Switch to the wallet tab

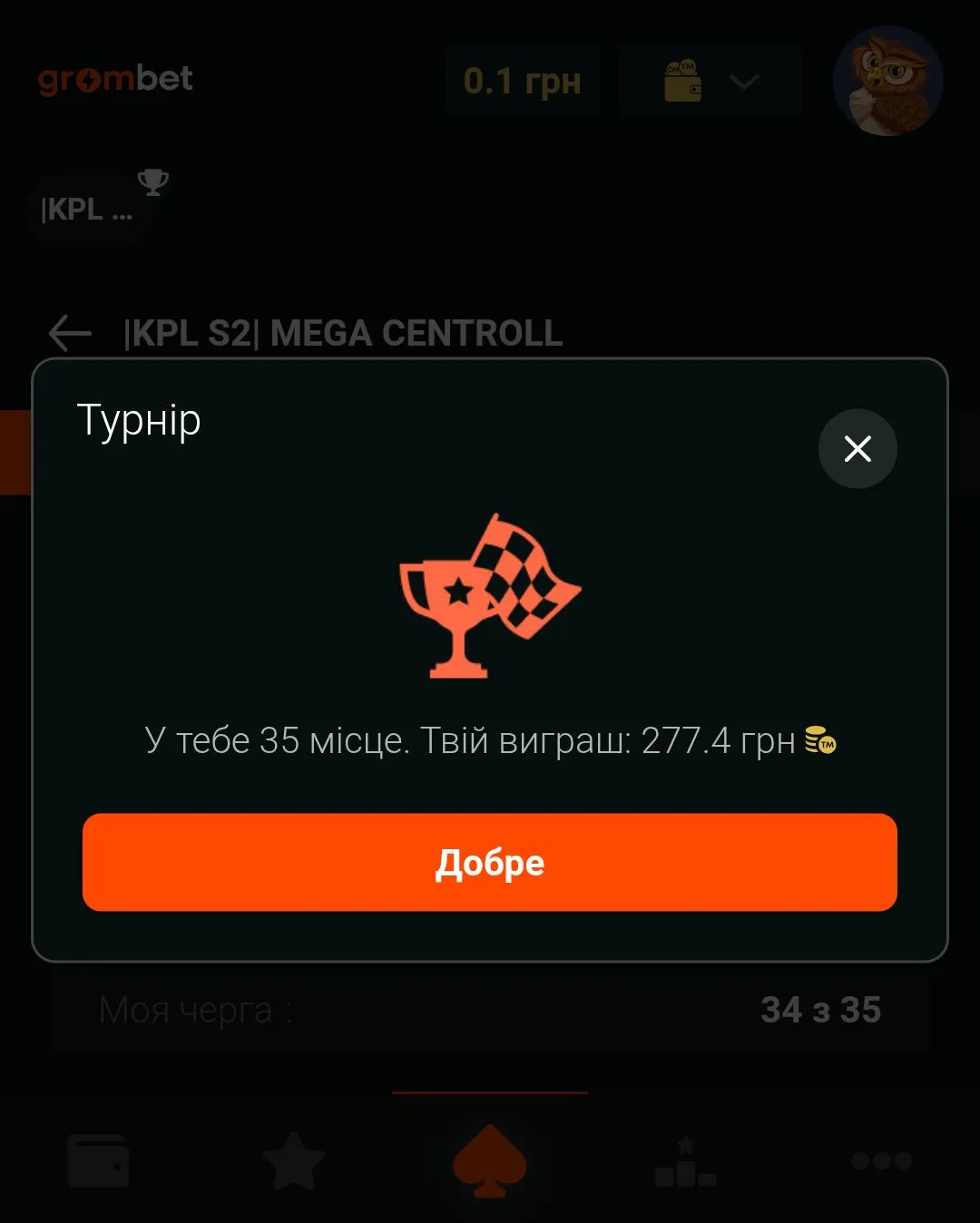[98, 1161]
